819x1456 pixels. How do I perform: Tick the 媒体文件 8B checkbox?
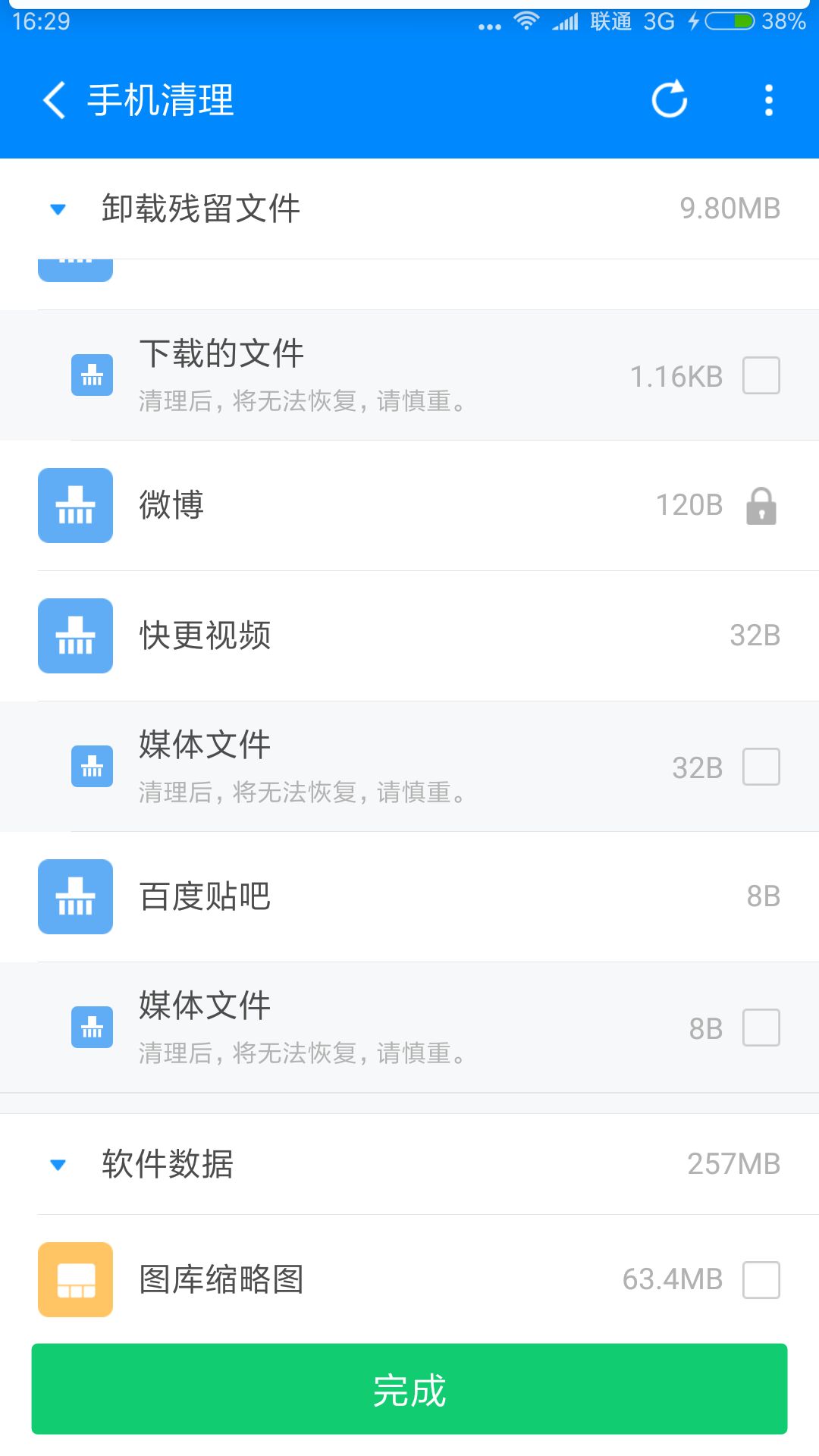[761, 1028]
